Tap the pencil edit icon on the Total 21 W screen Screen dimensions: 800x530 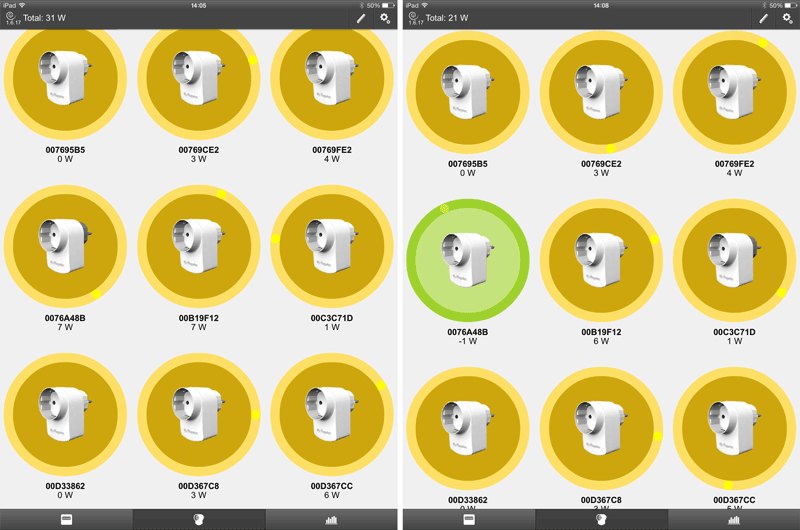point(763,18)
